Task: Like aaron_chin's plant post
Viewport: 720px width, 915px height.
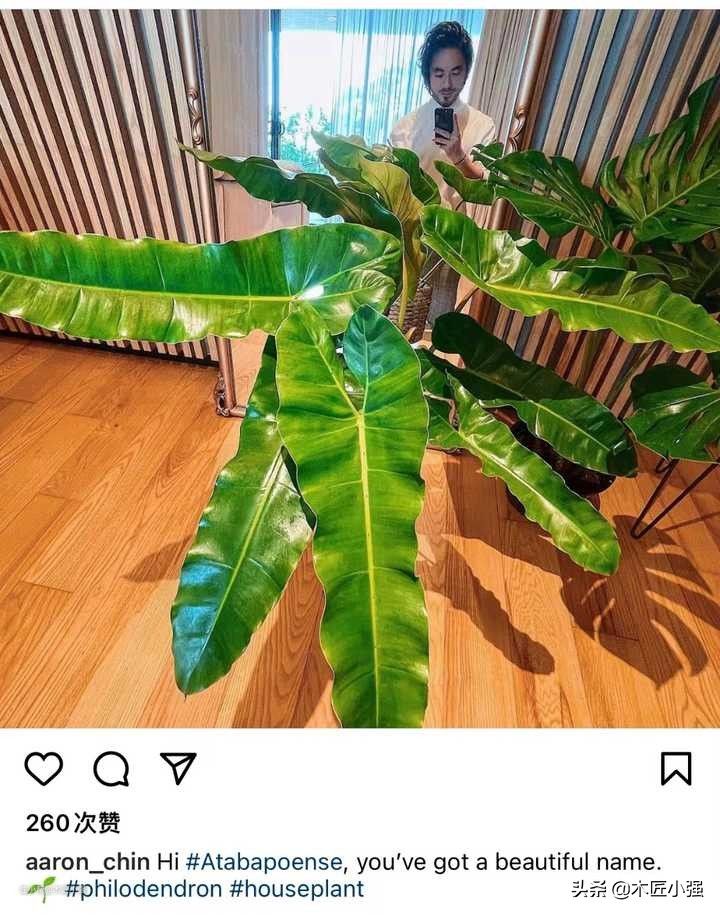Action: (x=43, y=768)
